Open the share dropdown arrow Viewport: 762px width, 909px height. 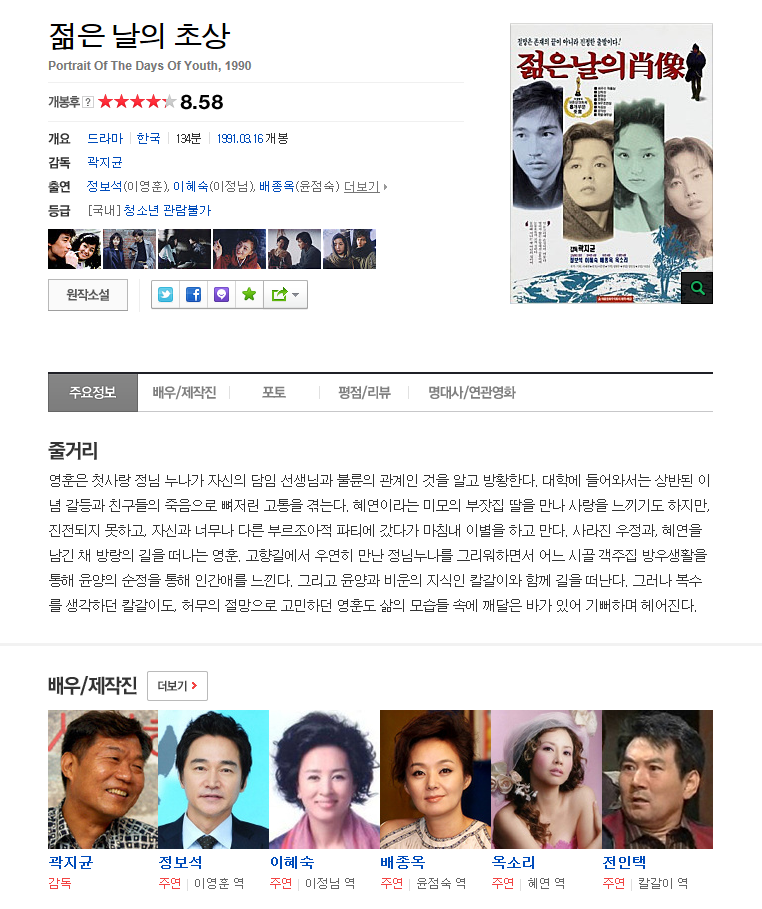(295, 295)
